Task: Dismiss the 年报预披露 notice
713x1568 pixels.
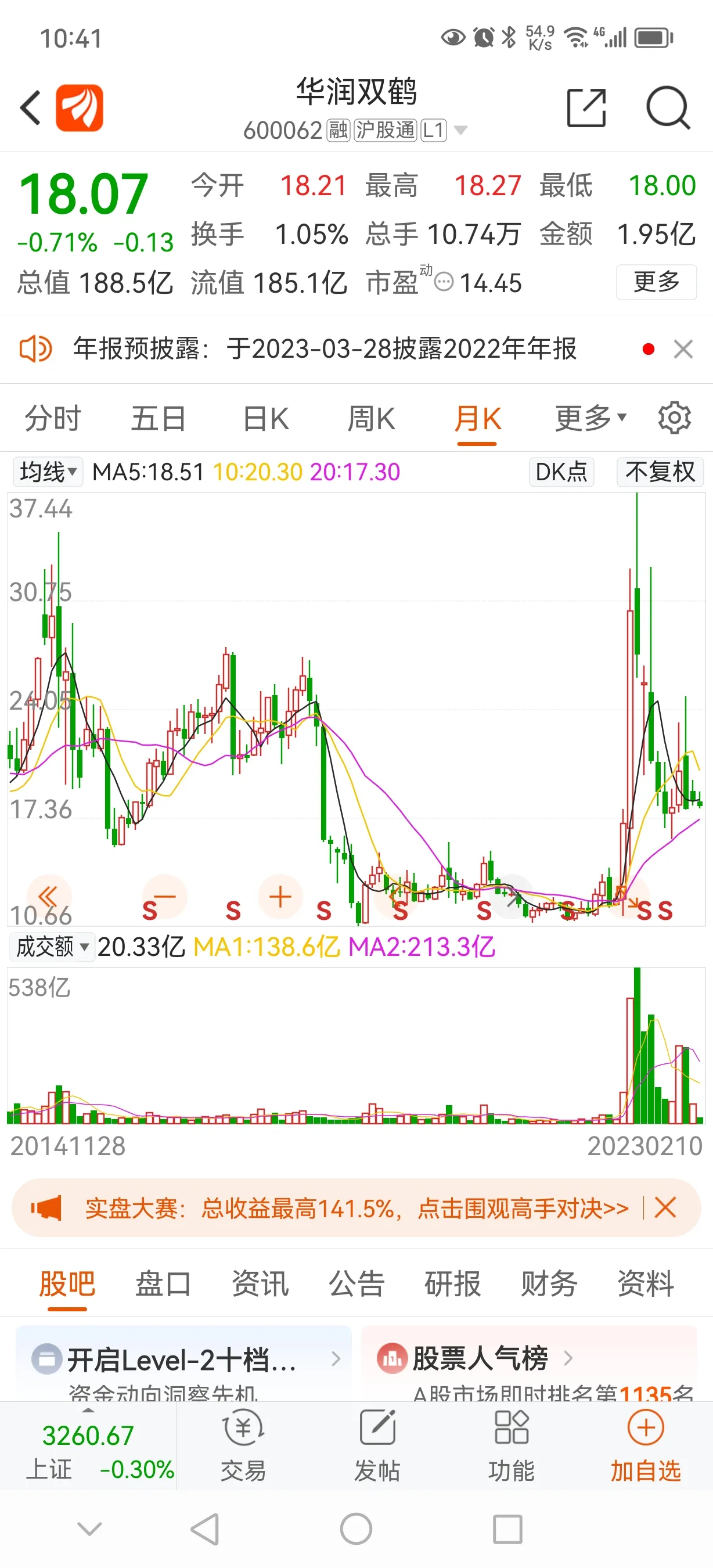Action: click(683, 349)
